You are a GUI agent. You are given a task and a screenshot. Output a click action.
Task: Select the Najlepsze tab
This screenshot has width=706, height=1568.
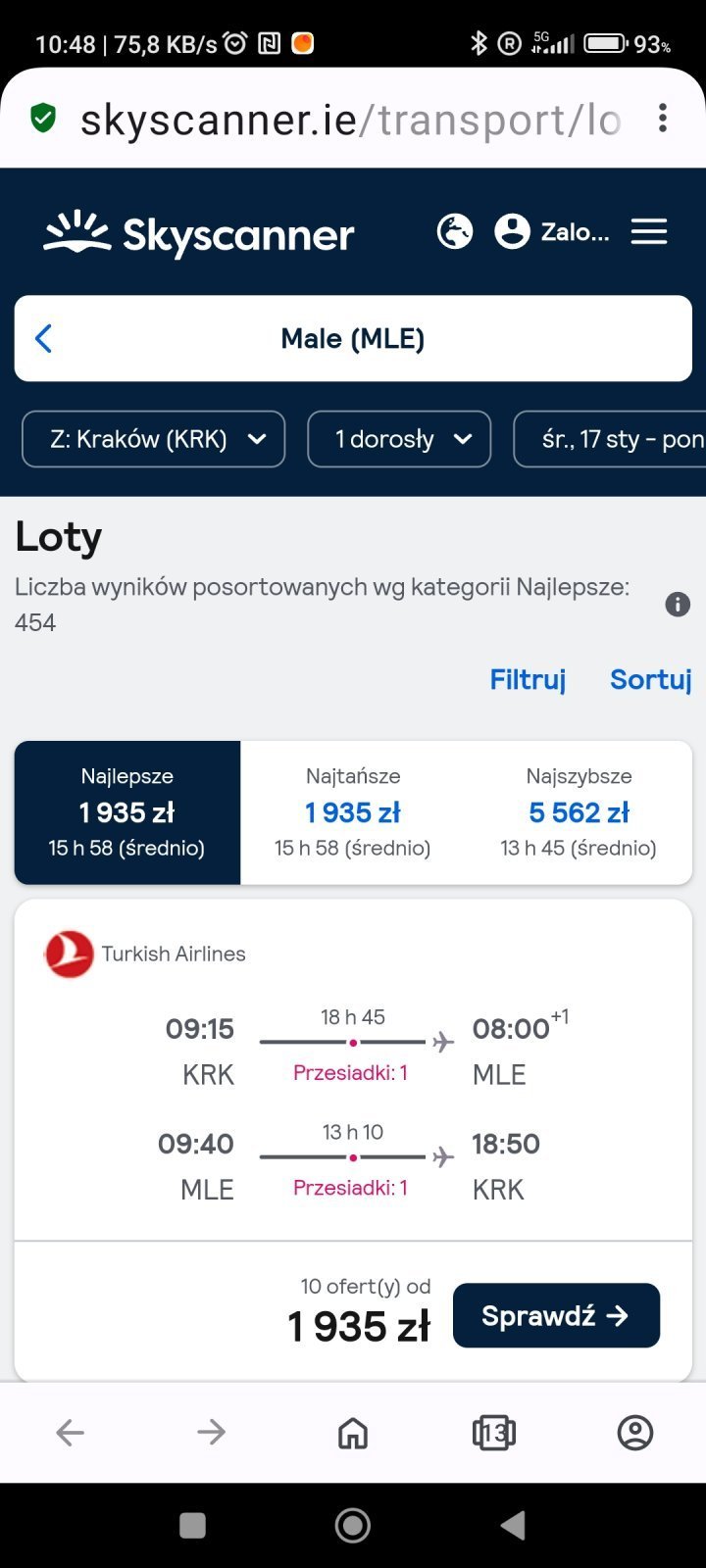[127, 812]
